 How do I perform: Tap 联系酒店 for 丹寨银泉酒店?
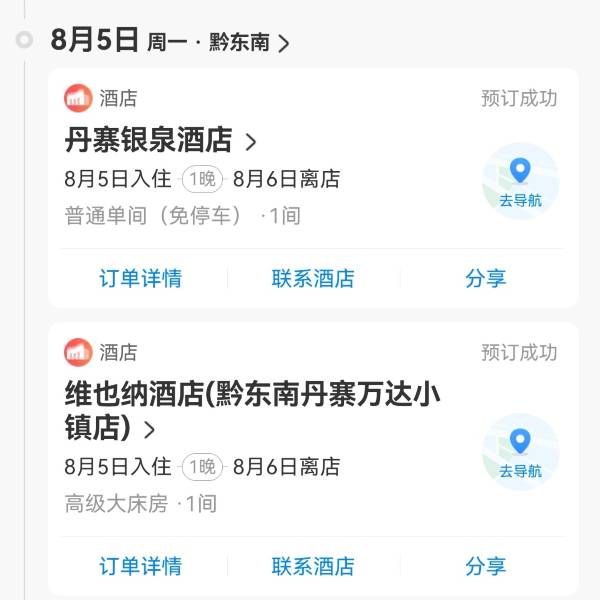(313, 279)
